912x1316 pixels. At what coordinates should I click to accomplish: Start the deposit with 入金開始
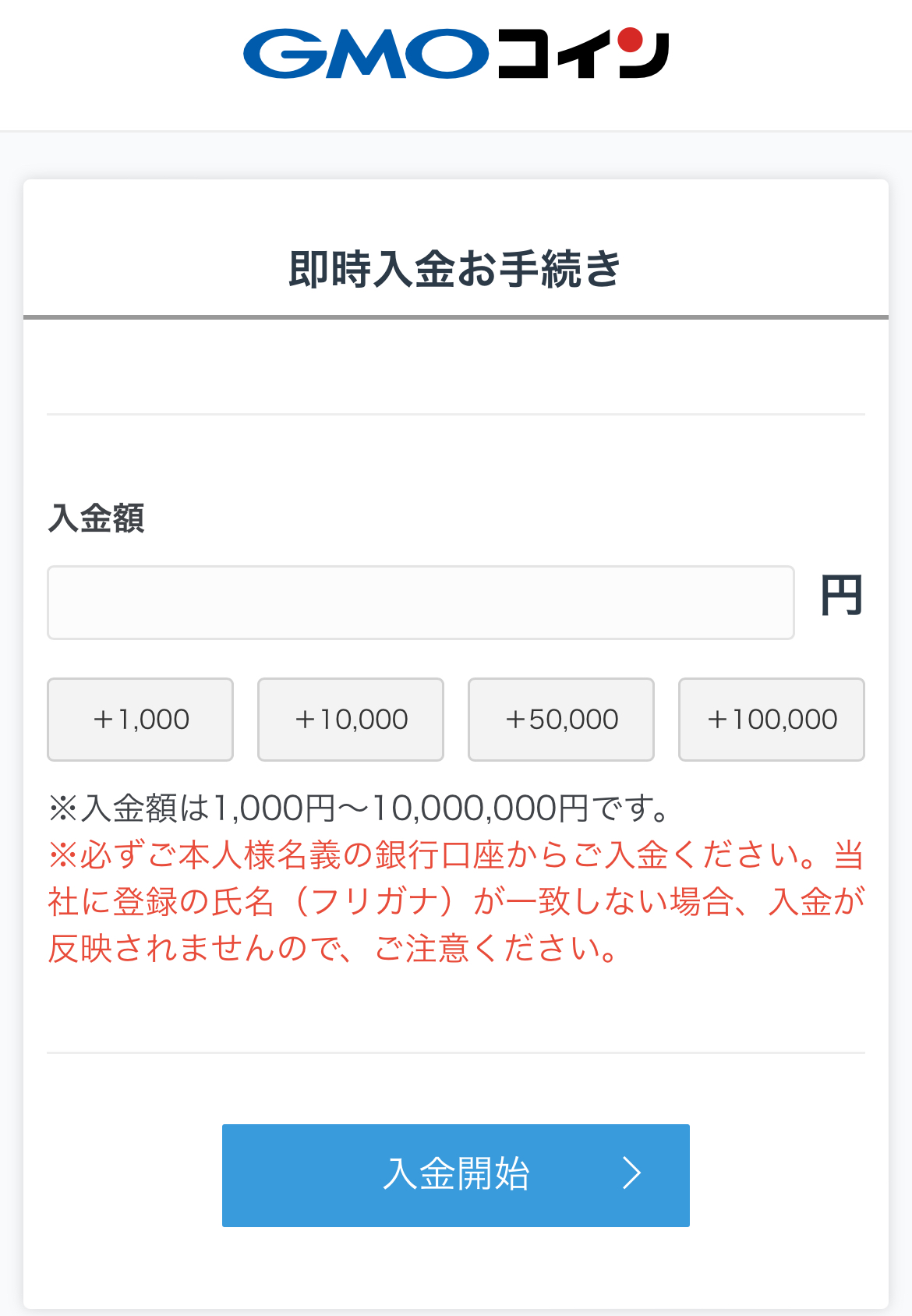coord(455,1175)
